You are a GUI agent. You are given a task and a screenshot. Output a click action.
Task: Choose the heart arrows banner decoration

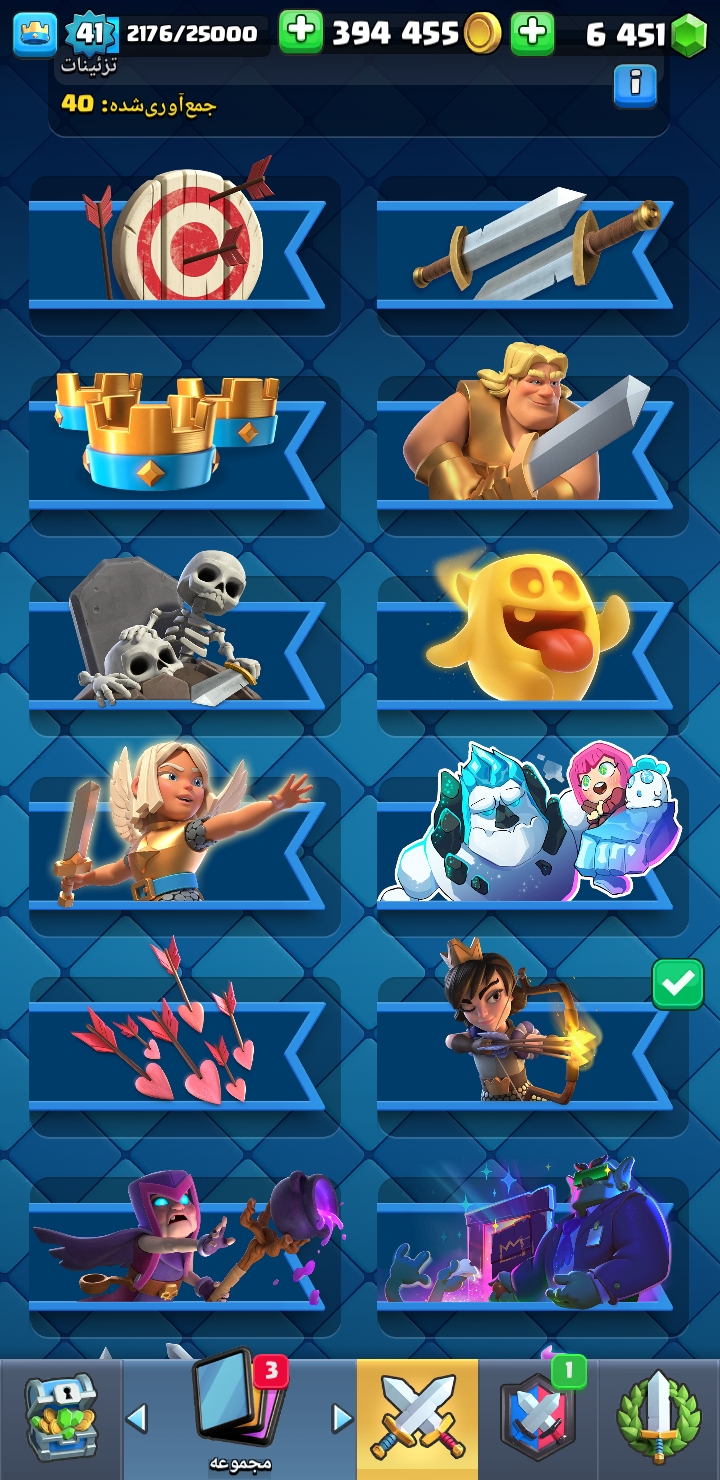point(185,1055)
